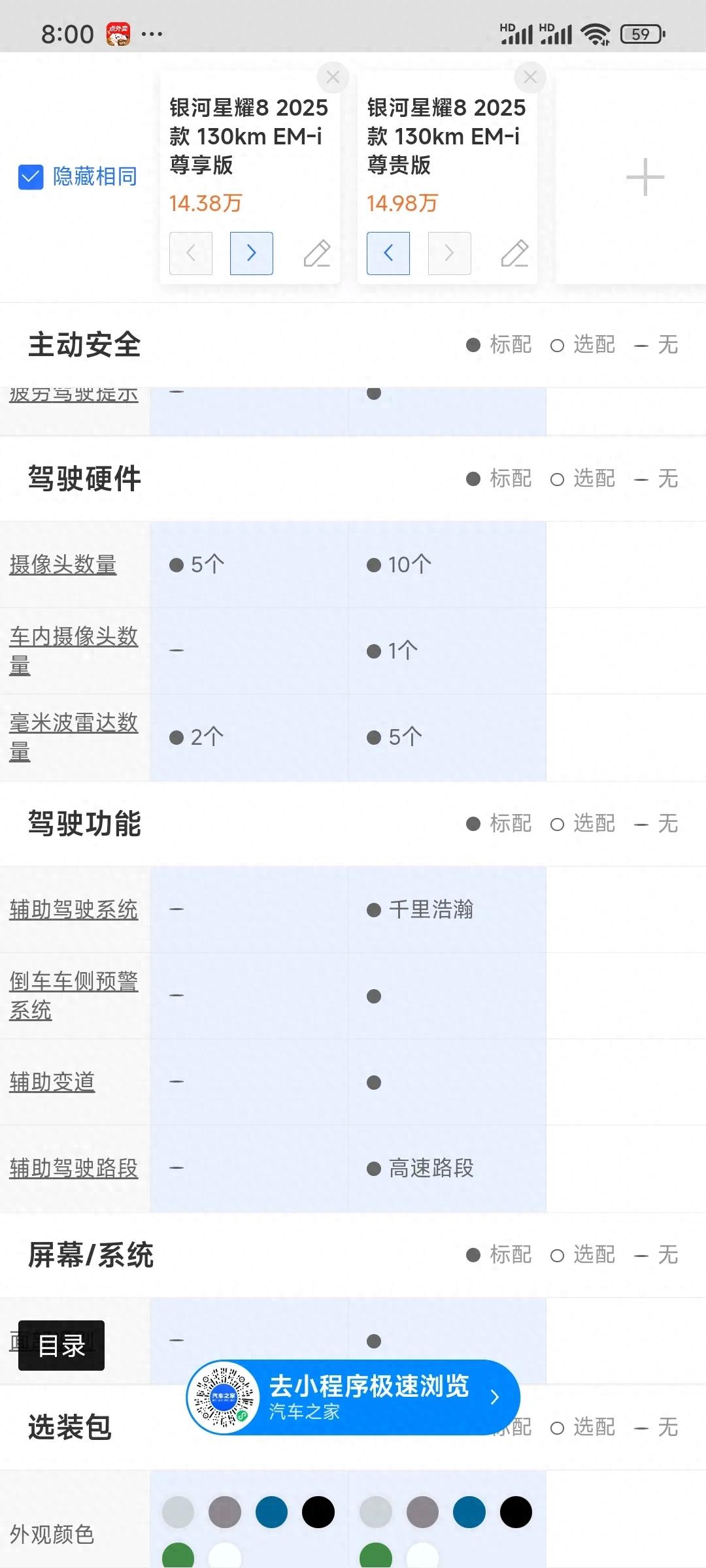The height and width of the screenshot is (1568, 706).
Task: Open the 倒车车侧预警系统 explanation link
Action: [73, 996]
